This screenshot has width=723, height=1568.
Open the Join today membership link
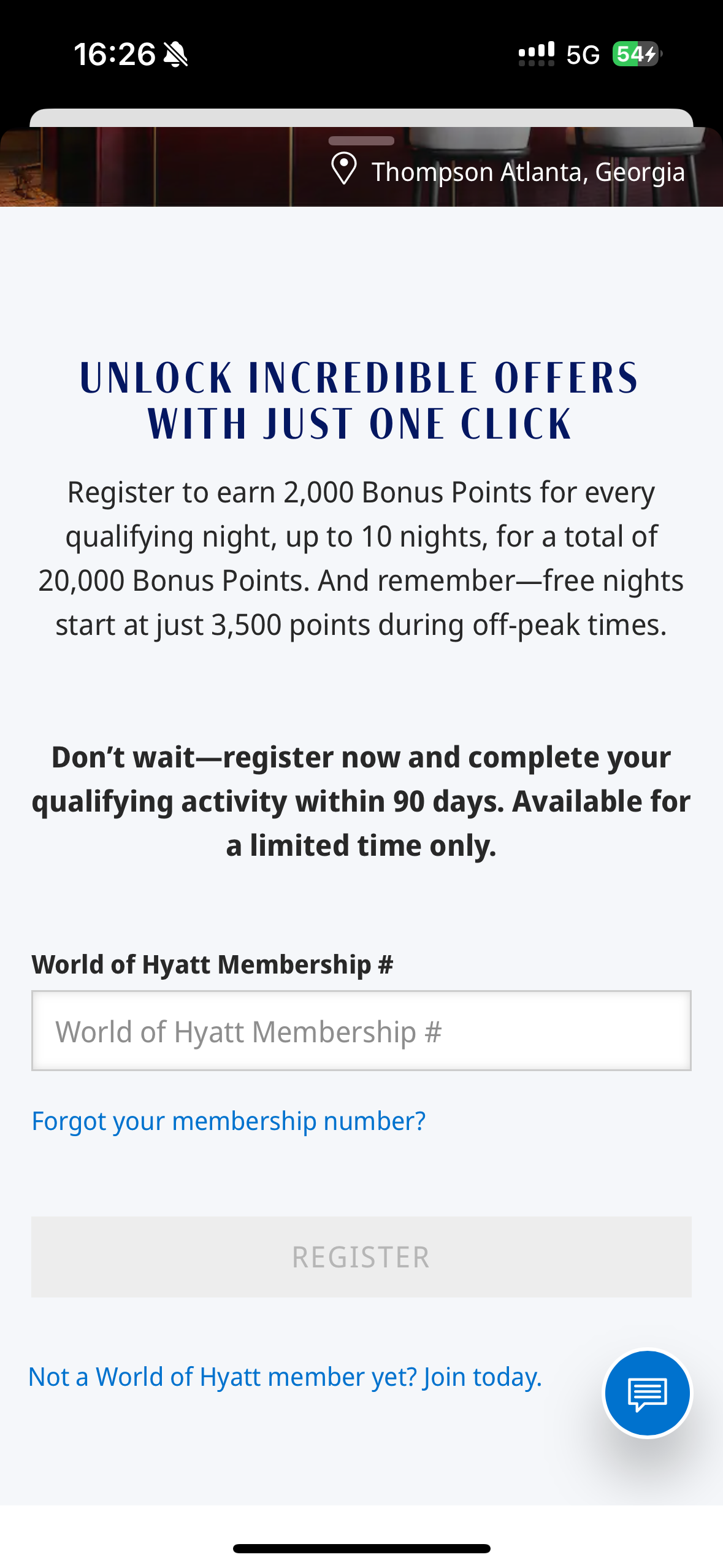click(x=285, y=1377)
